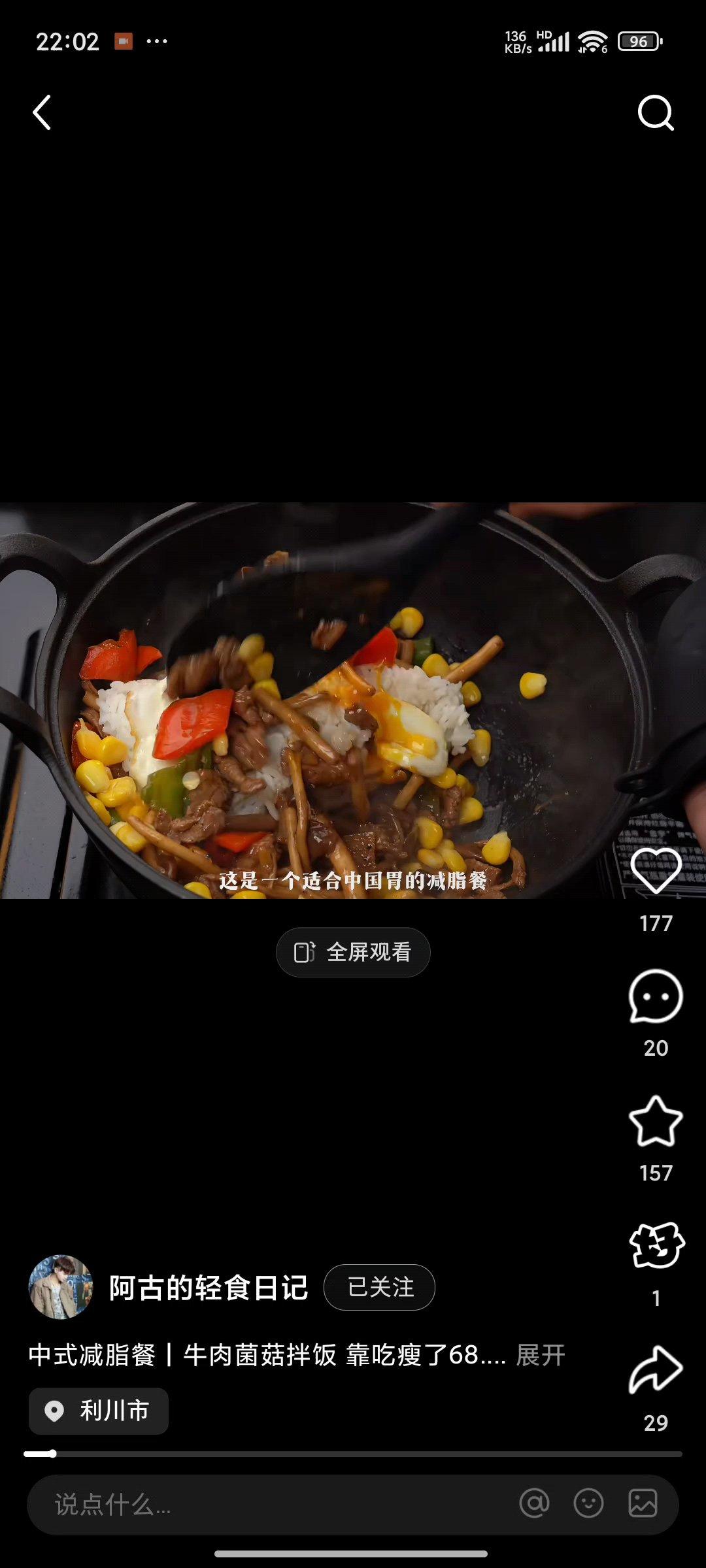Open the comments bubble
The width and height of the screenshot is (706, 1568).
tap(656, 996)
